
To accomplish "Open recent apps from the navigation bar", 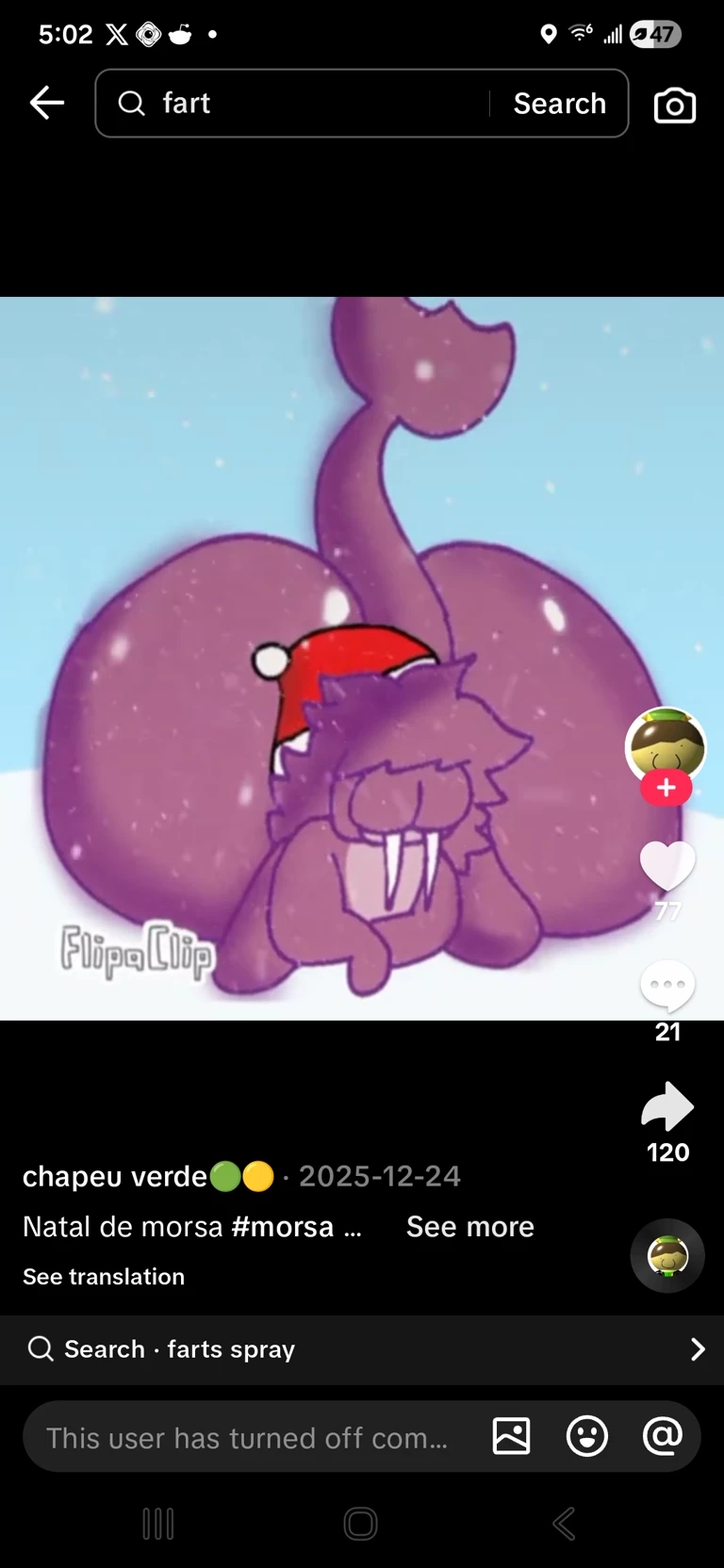I will click(x=158, y=1524).
